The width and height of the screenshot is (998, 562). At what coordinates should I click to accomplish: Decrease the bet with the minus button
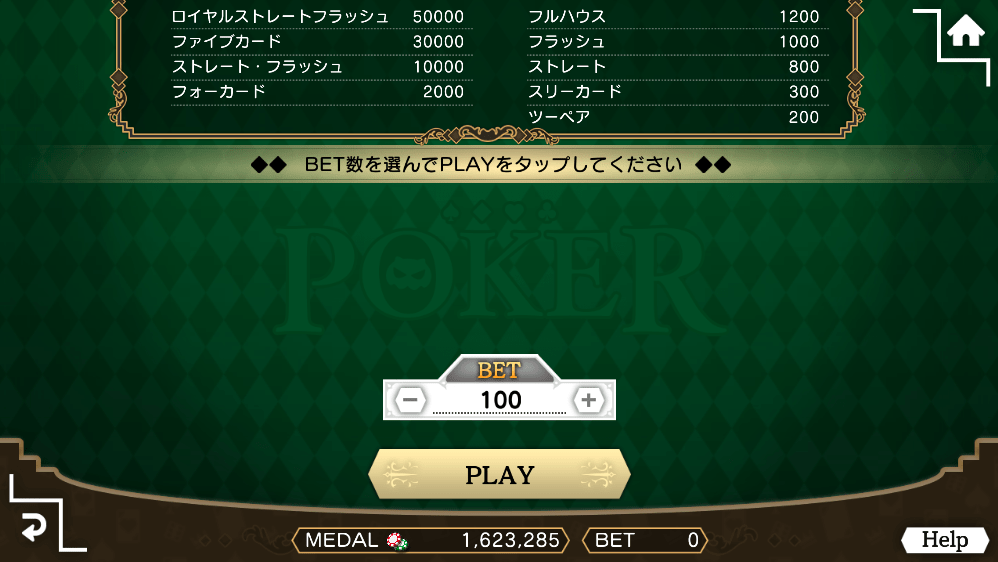pos(410,400)
